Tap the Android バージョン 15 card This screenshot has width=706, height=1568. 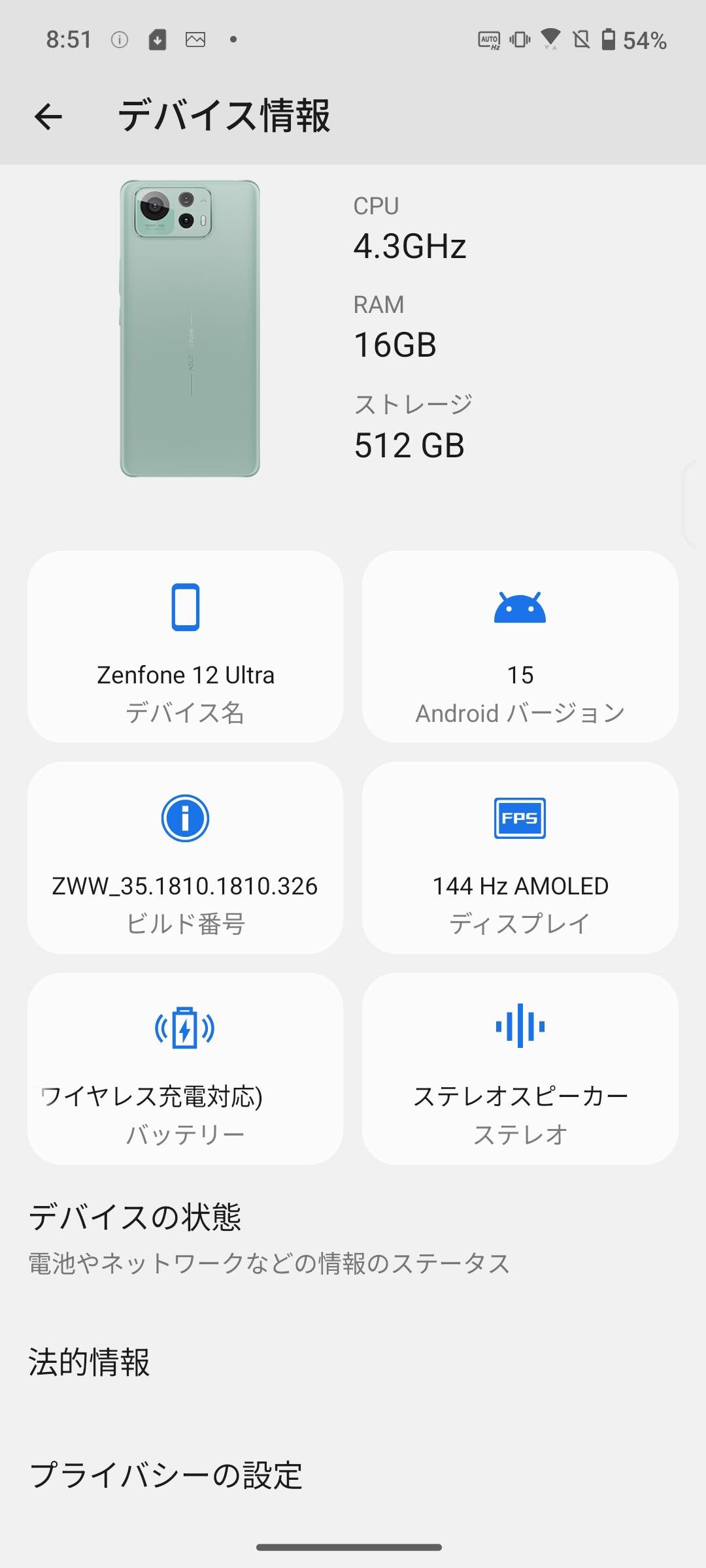(x=520, y=647)
